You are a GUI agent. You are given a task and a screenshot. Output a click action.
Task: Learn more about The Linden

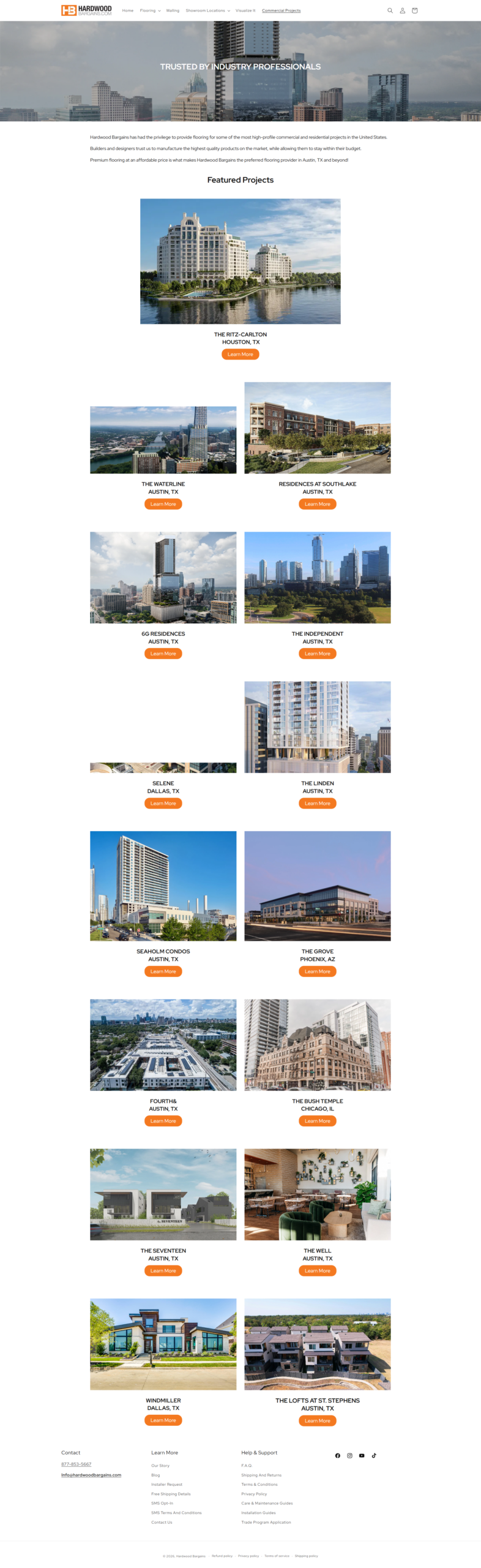(x=317, y=803)
